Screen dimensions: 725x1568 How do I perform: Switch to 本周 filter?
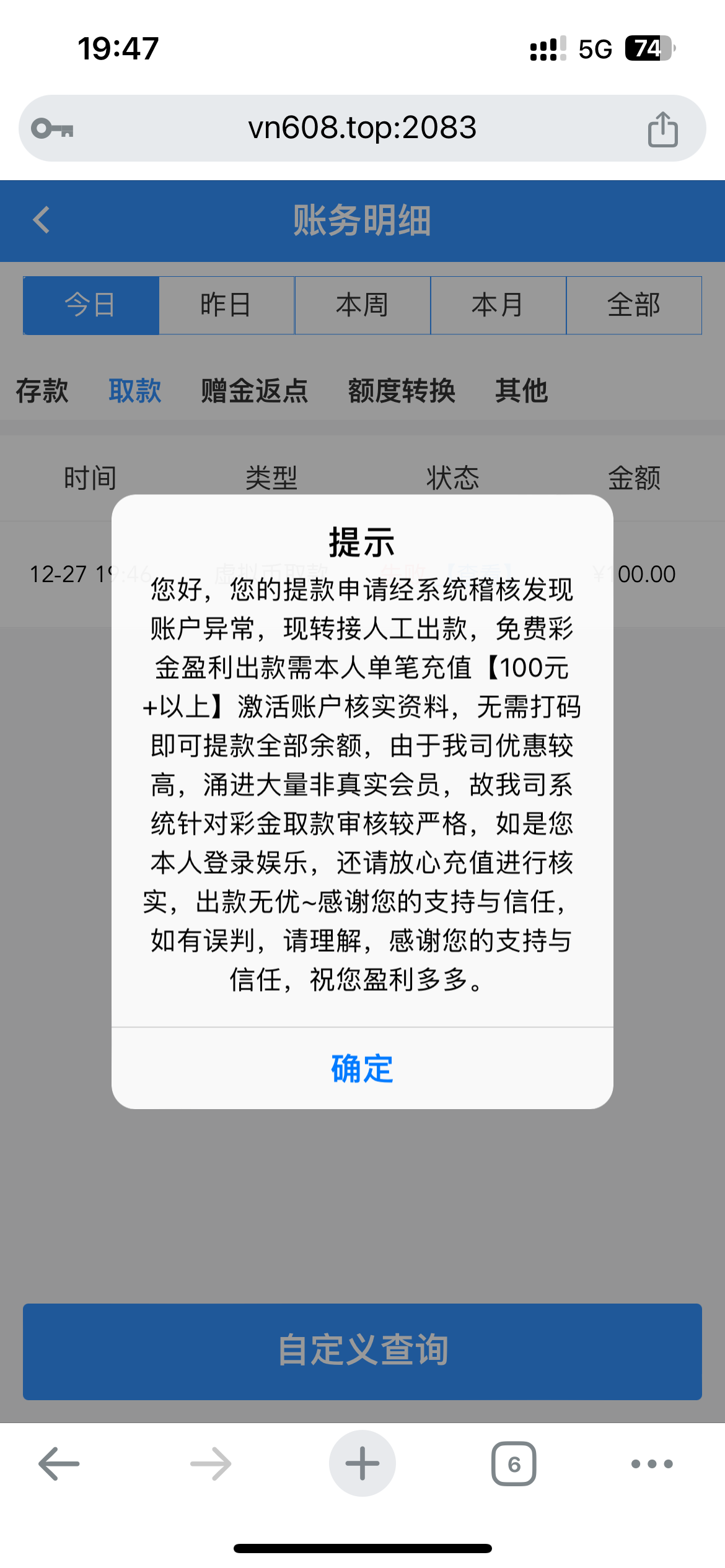(x=362, y=305)
